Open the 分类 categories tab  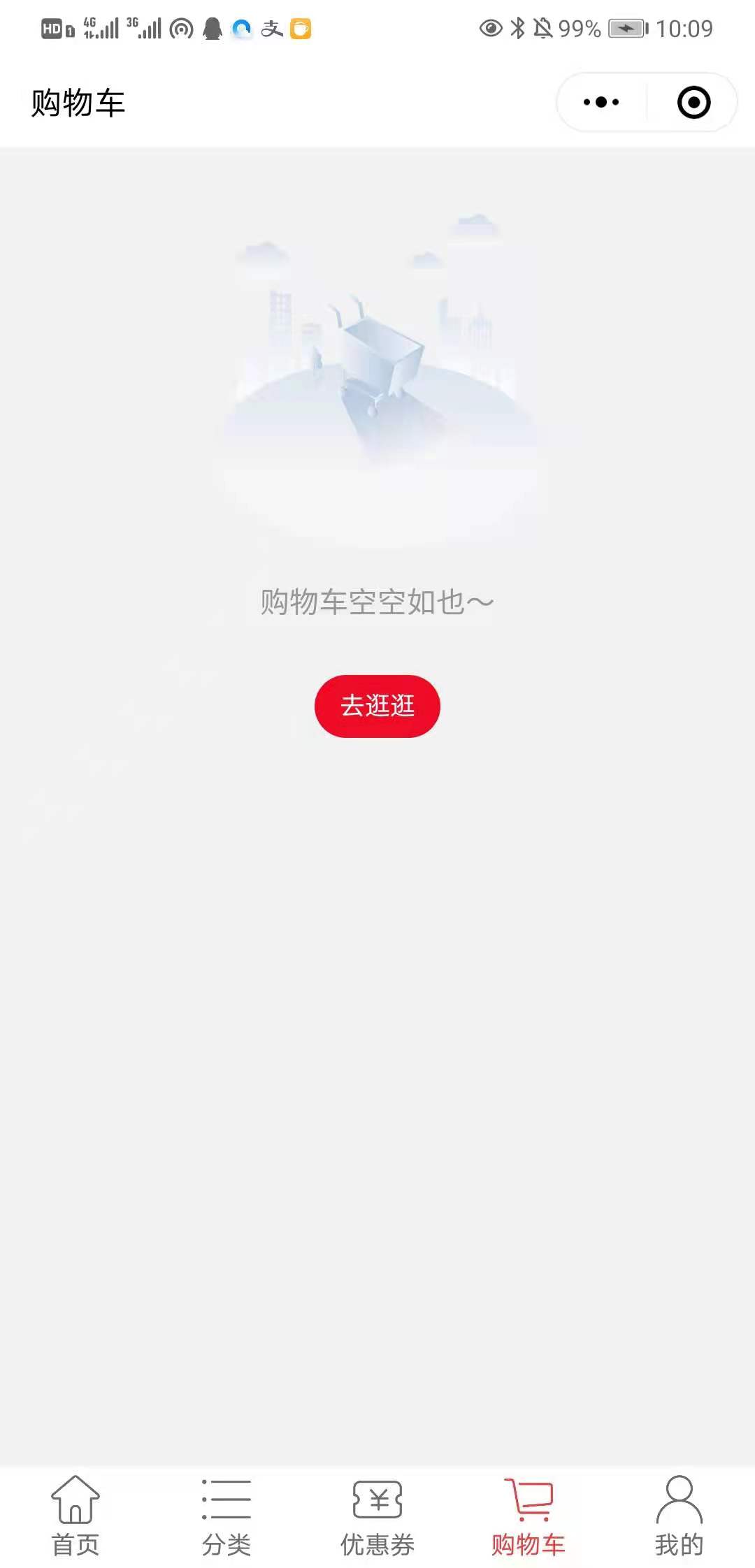click(x=226, y=1515)
